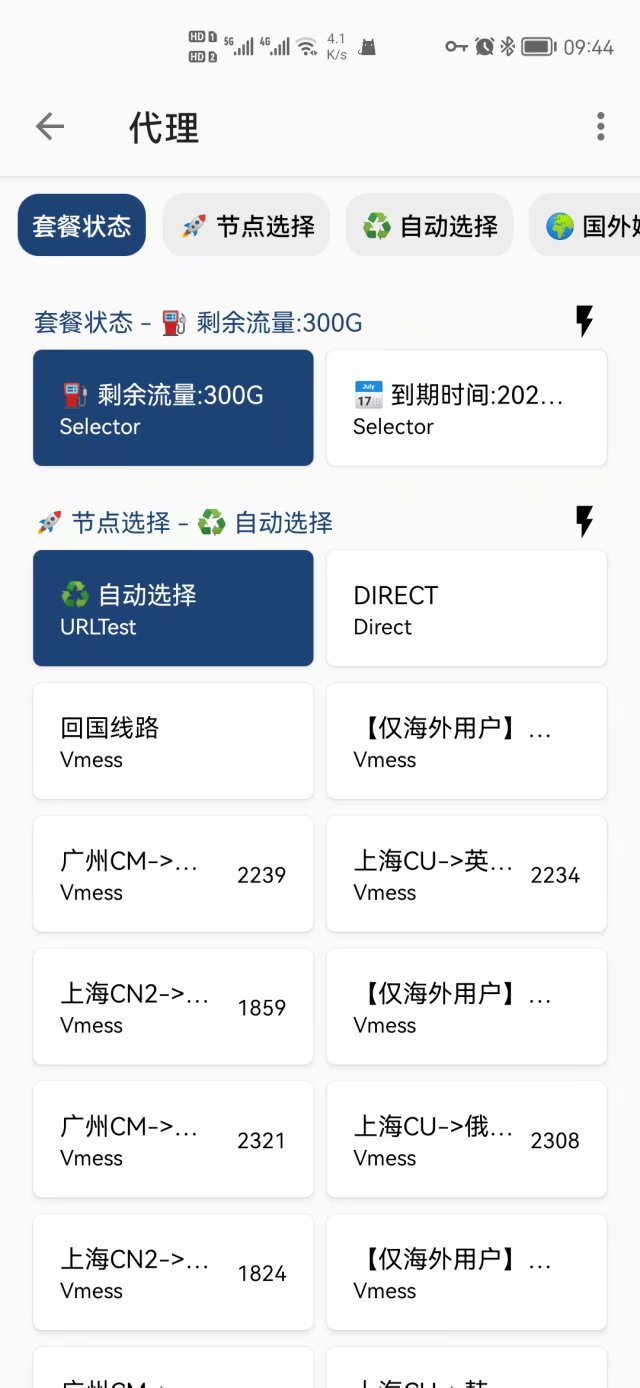Switch to the 自动选择 tab

point(429,225)
